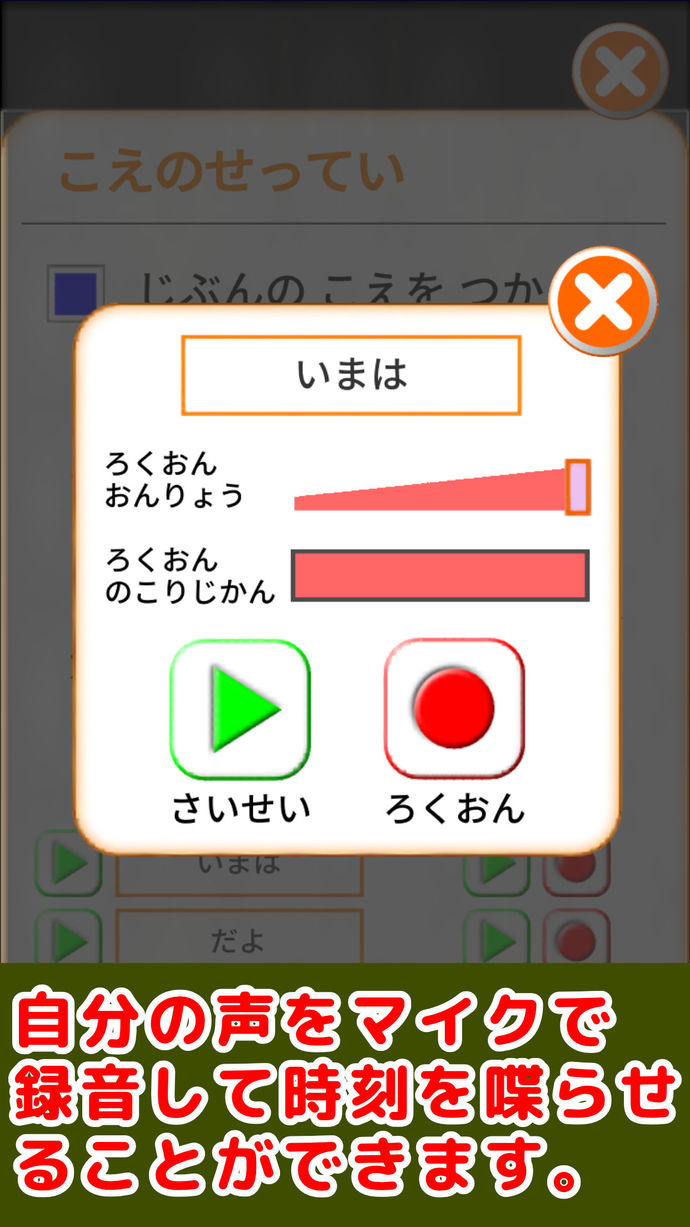Image resolution: width=690 pixels, height=1227 pixels.
Task: Play back the recorded voice (さいせい)
Action: (240, 709)
